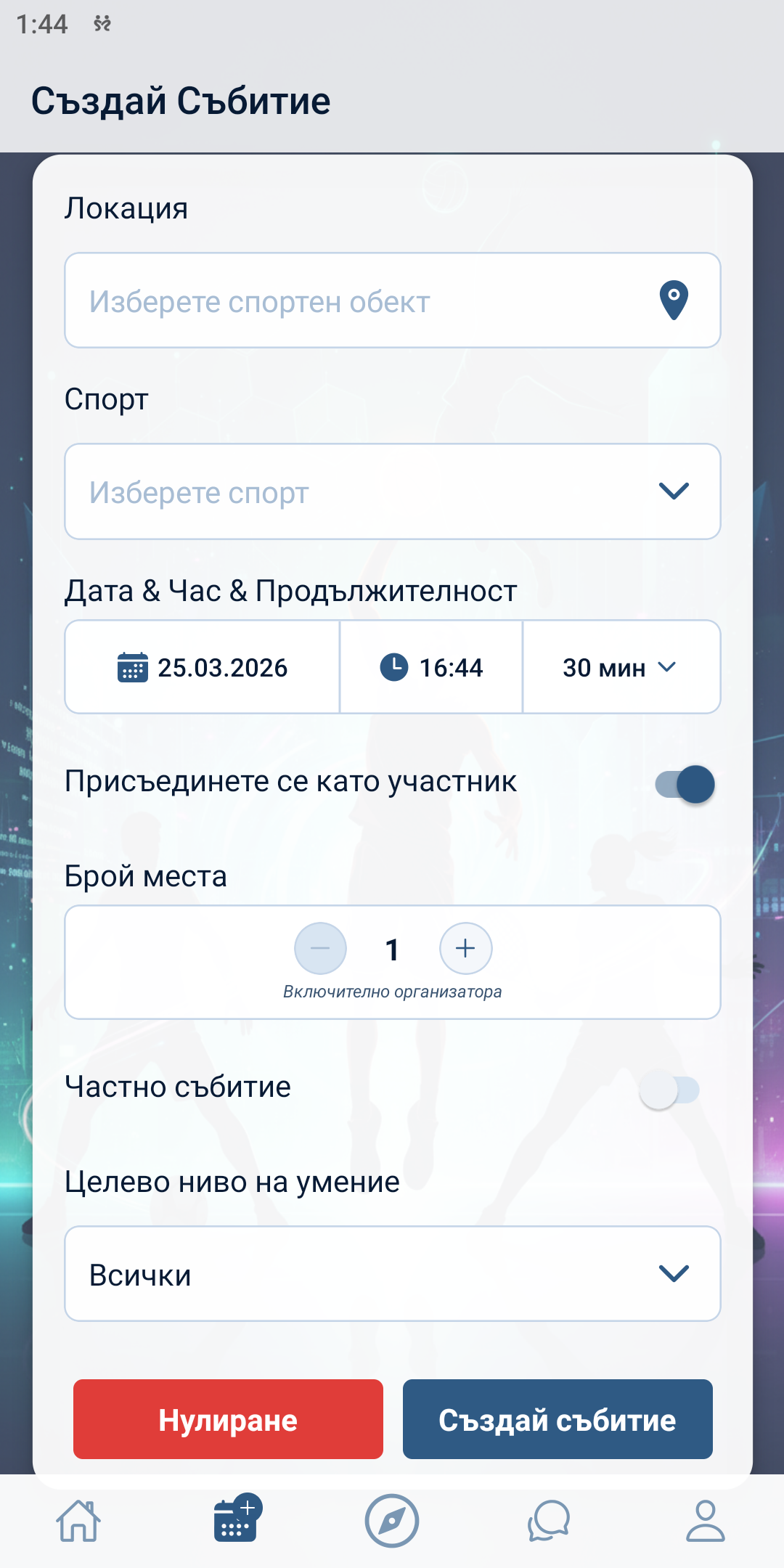Select the compass Explore icon

[391, 1522]
